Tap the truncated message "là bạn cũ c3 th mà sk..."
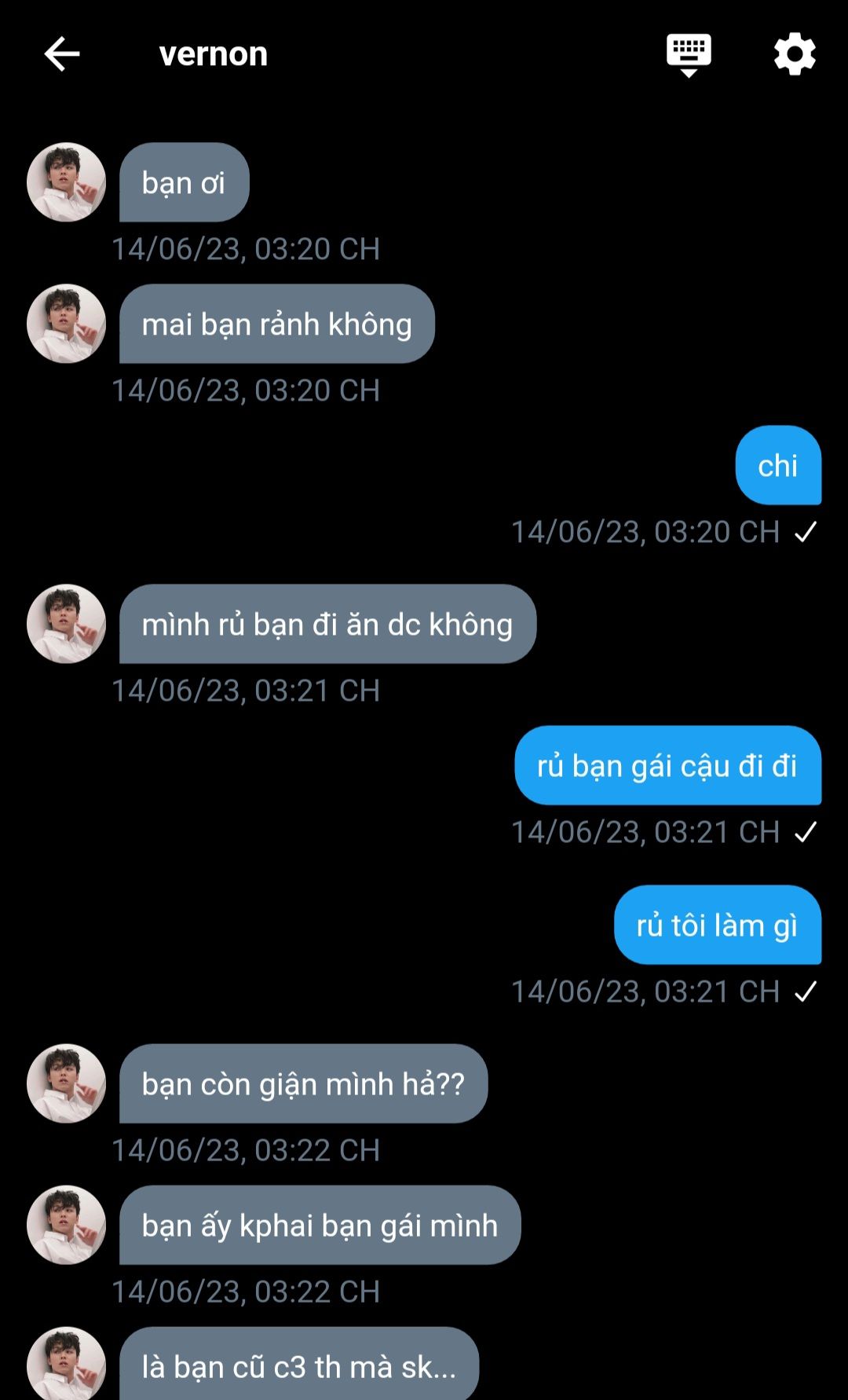Screen dimensions: 848x1400 coord(298,1365)
